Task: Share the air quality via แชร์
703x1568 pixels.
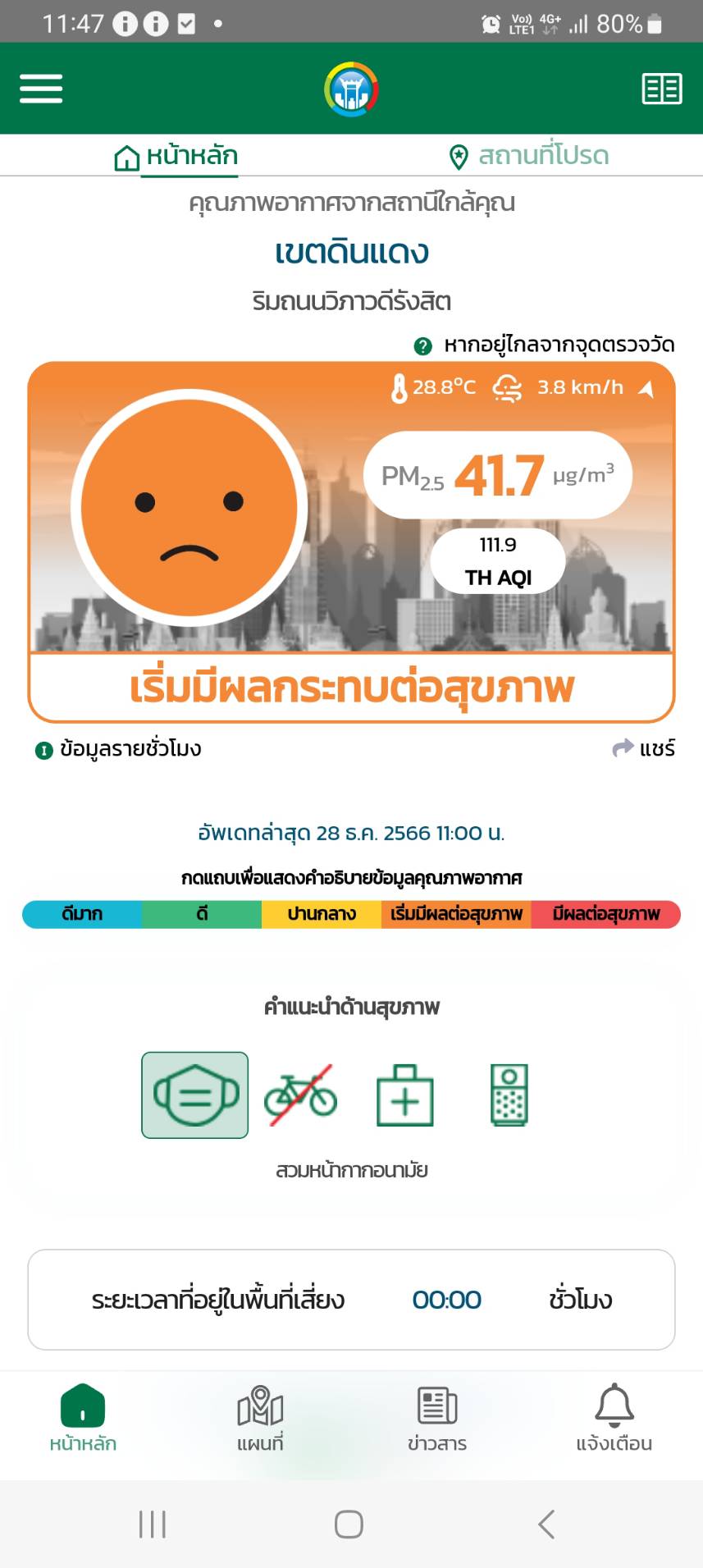Action: (x=645, y=748)
